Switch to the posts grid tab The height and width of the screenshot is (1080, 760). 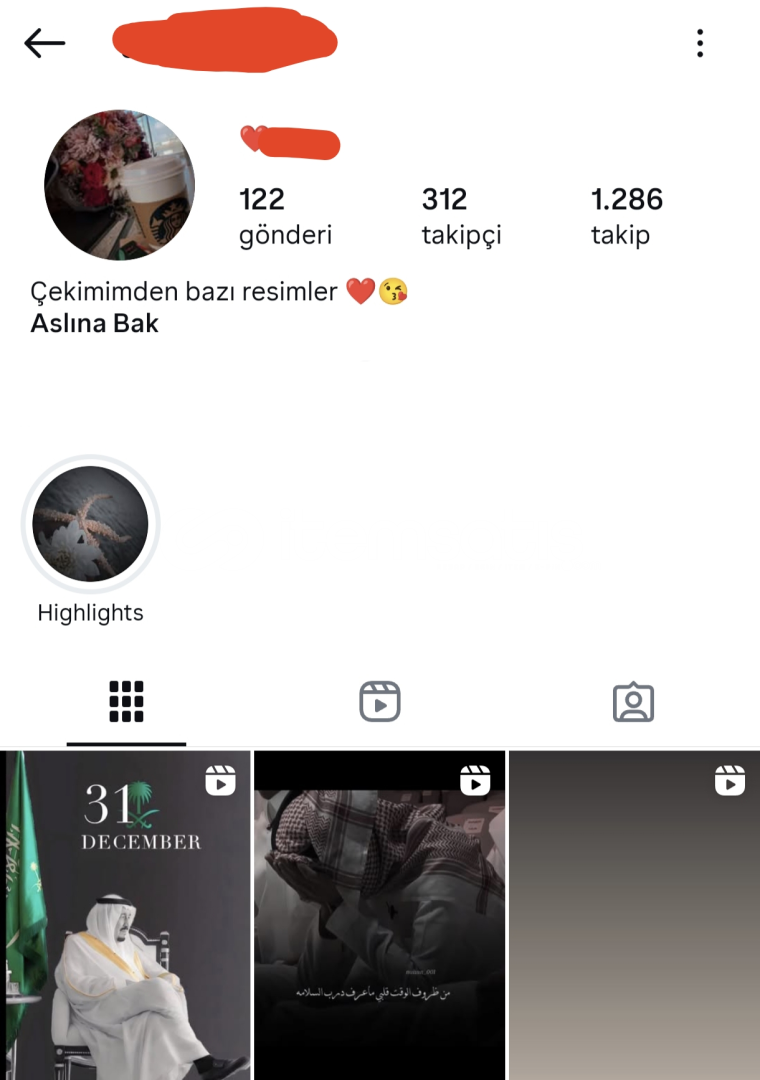coord(126,702)
